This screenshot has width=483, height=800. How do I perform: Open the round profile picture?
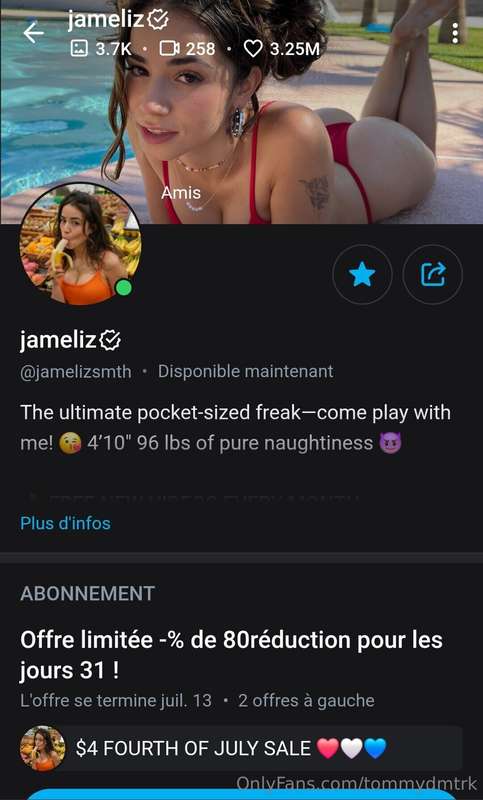click(x=80, y=244)
